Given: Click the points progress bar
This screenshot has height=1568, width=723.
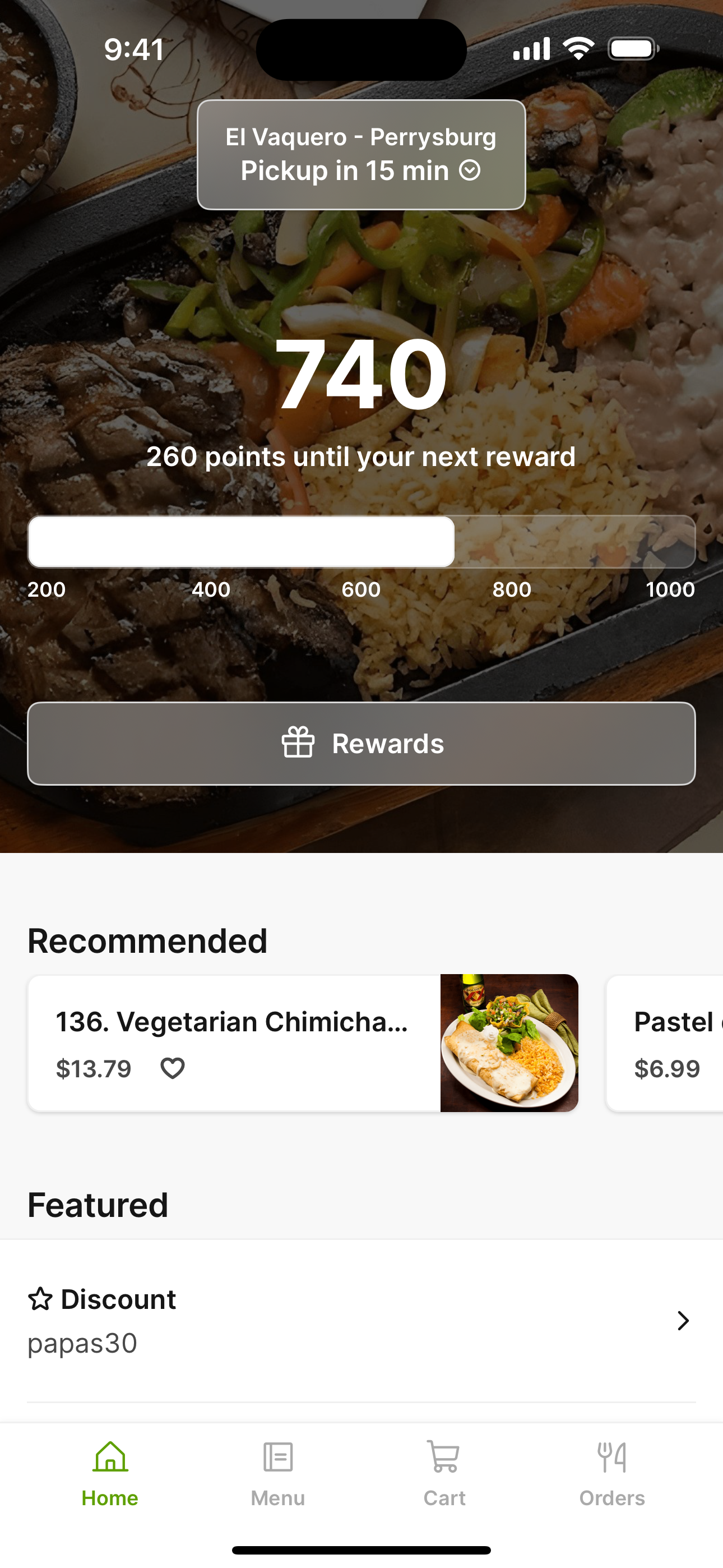Looking at the screenshot, I should 361,542.
